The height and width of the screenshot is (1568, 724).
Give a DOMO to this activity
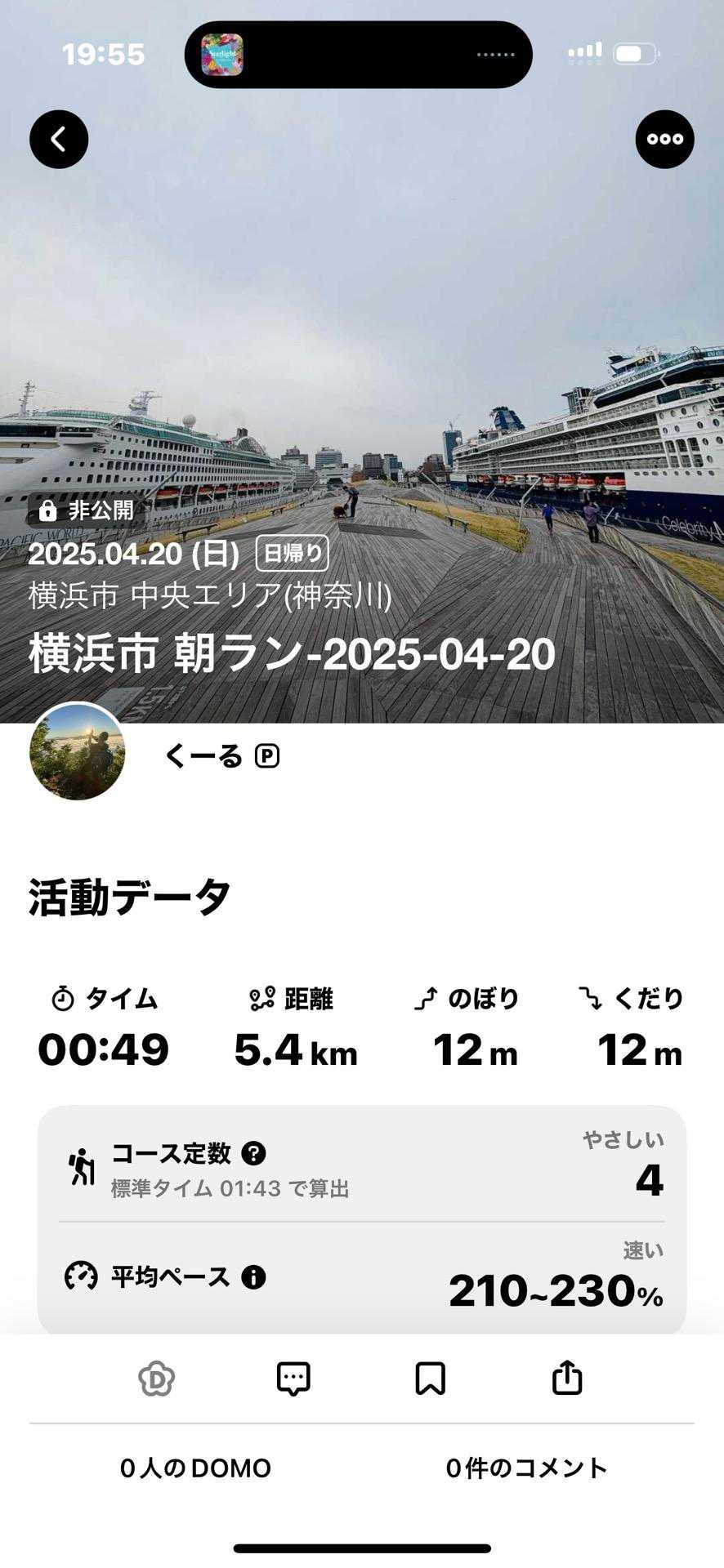[156, 1379]
